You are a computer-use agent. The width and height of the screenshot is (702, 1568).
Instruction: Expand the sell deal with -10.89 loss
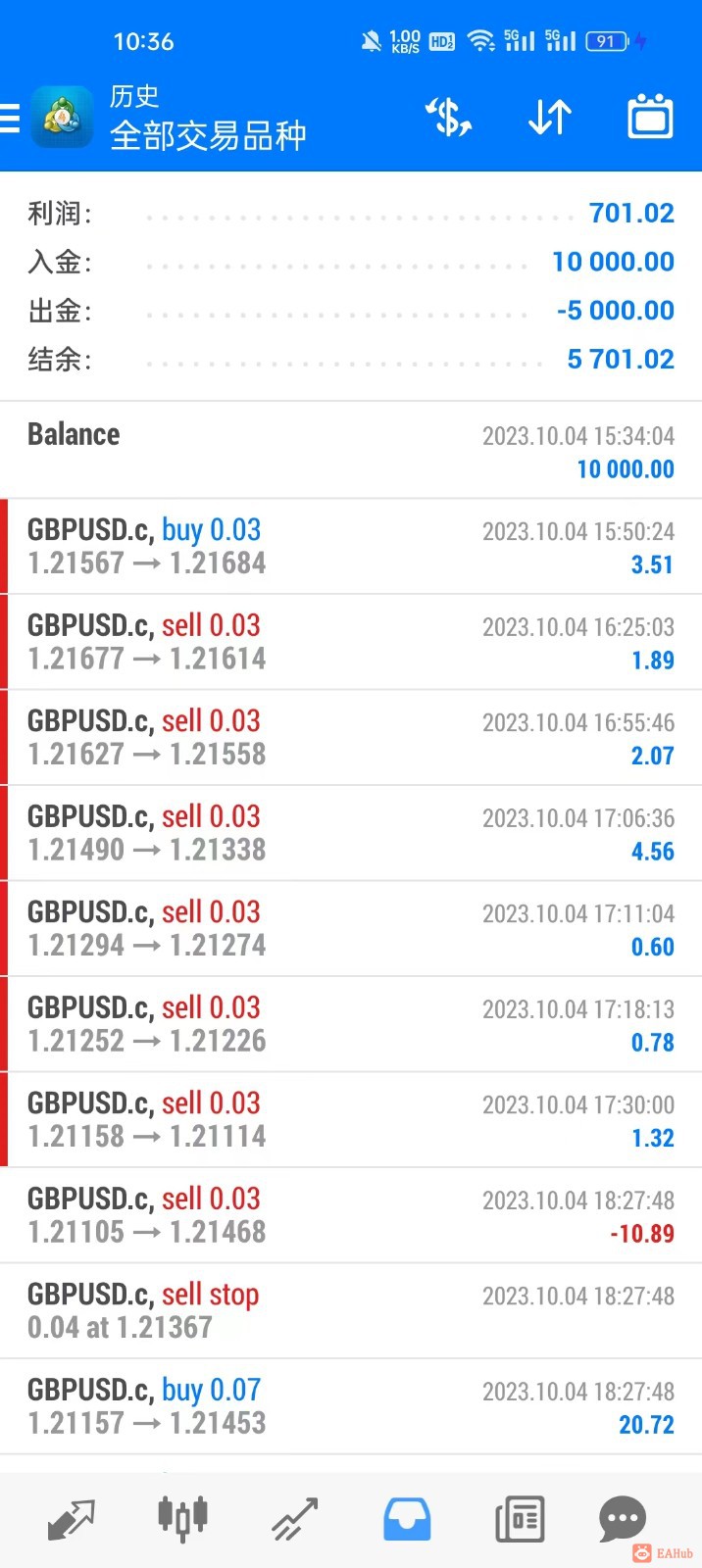(x=351, y=1215)
